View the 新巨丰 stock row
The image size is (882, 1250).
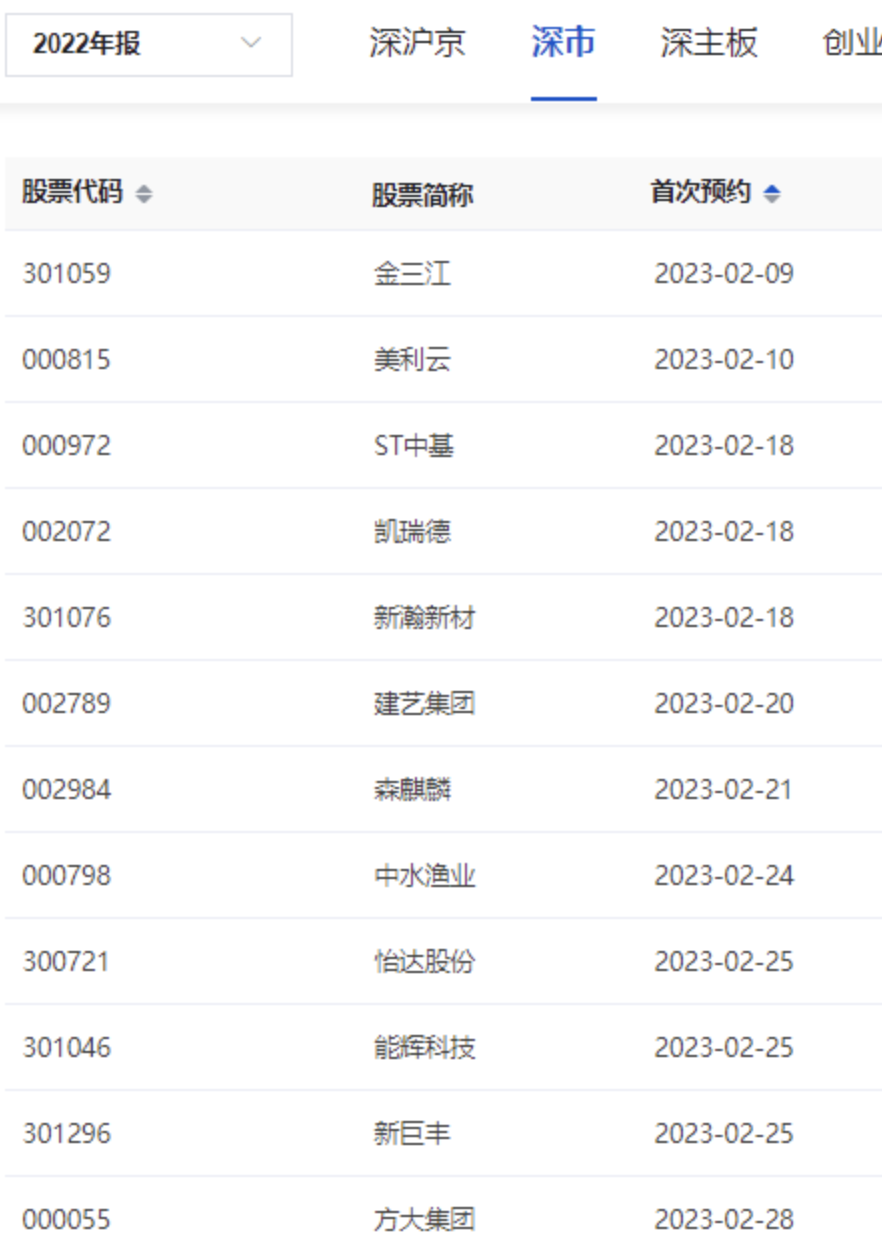412,1134
